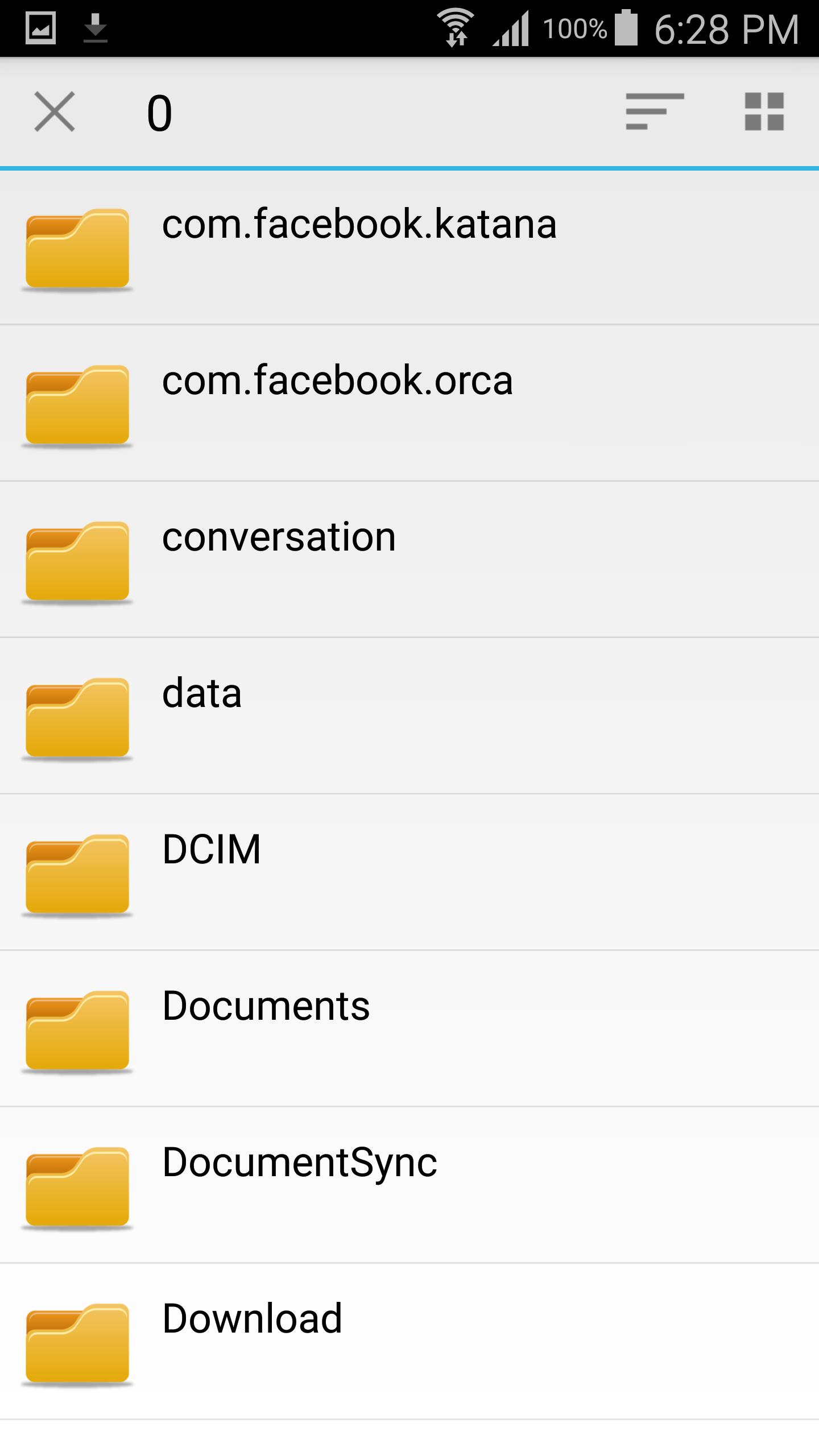Viewport: 819px width, 1456px height.
Task: Close the selection mode with the X
Action: click(55, 112)
